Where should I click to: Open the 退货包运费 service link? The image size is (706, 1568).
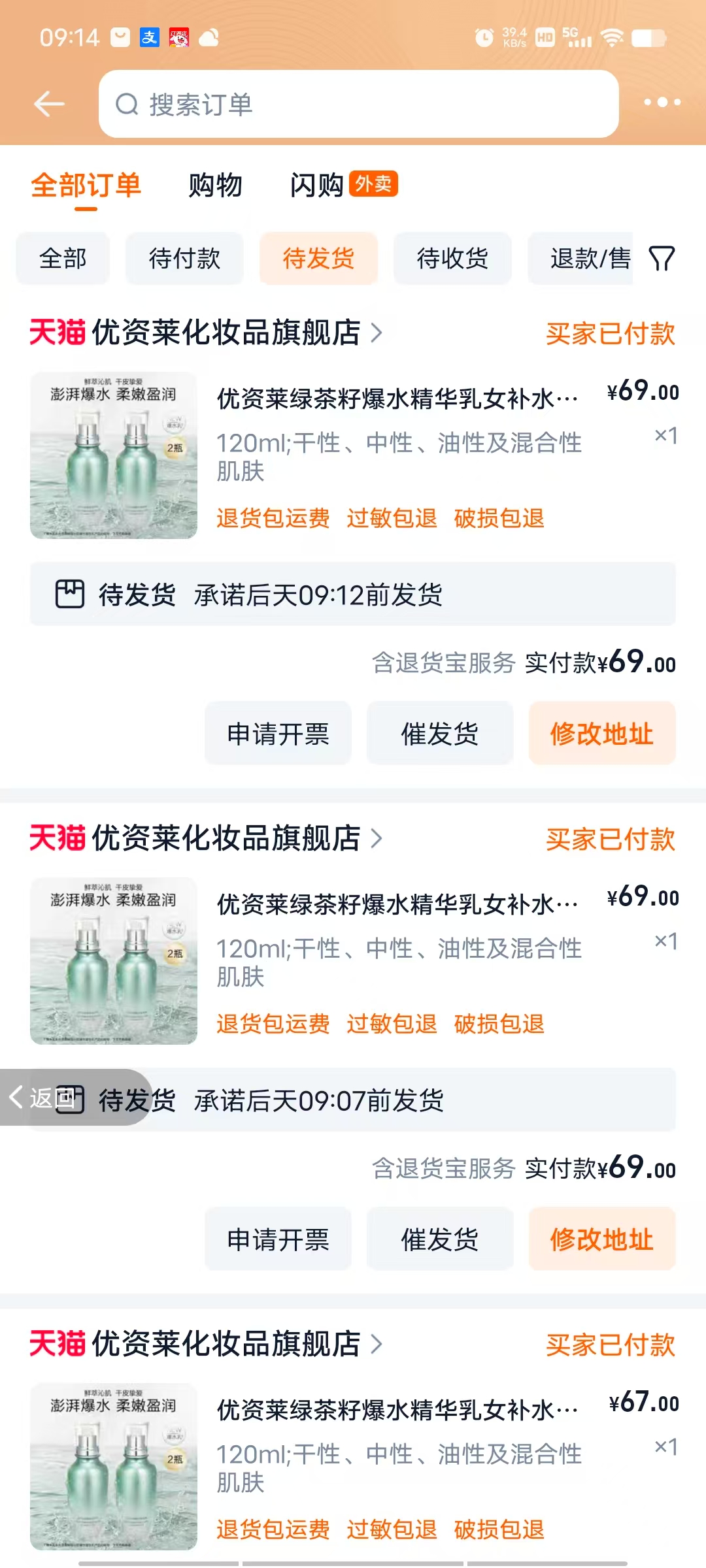273,517
